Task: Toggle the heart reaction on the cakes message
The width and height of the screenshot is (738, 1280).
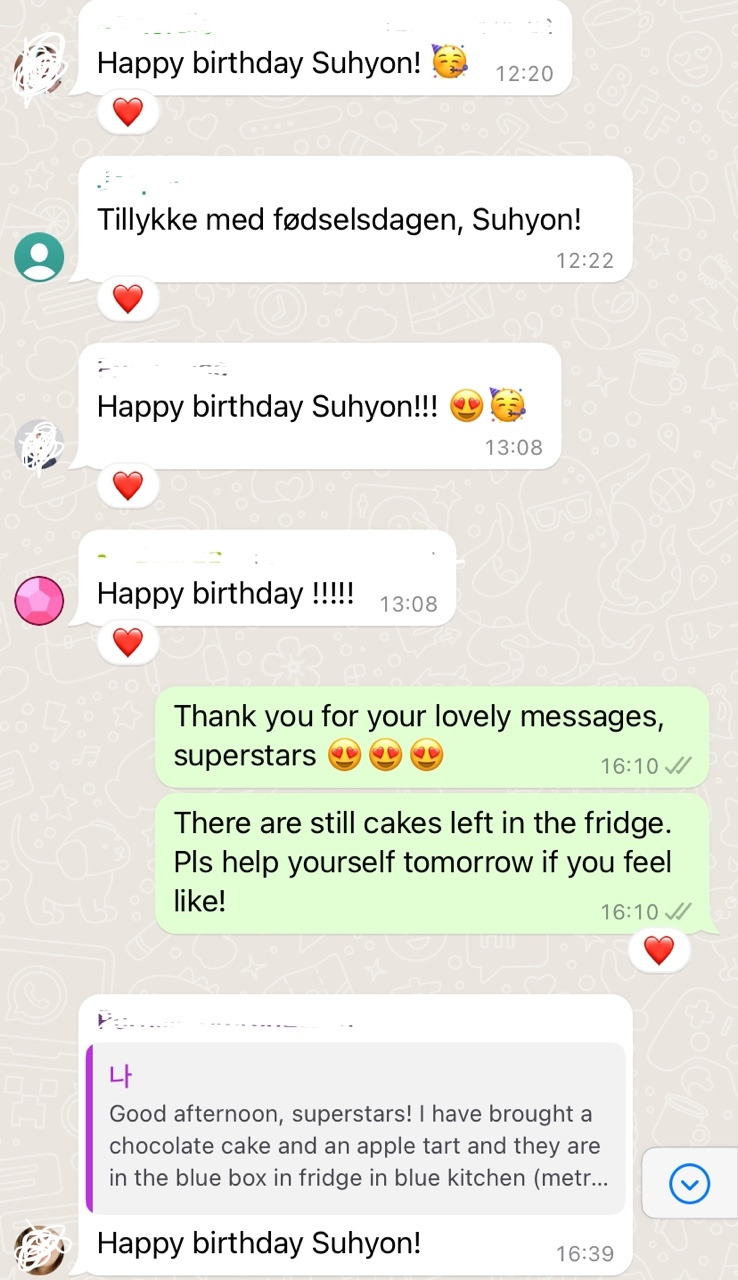Action: tap(658, 950)
